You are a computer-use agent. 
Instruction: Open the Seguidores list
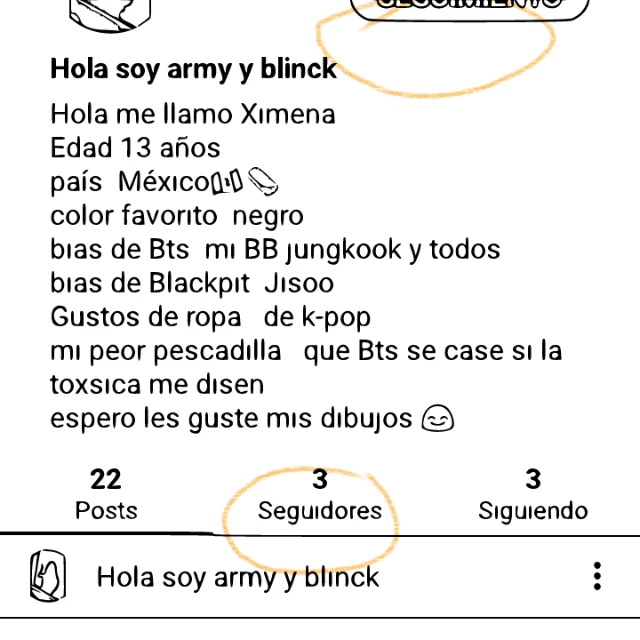pos(320,495)
